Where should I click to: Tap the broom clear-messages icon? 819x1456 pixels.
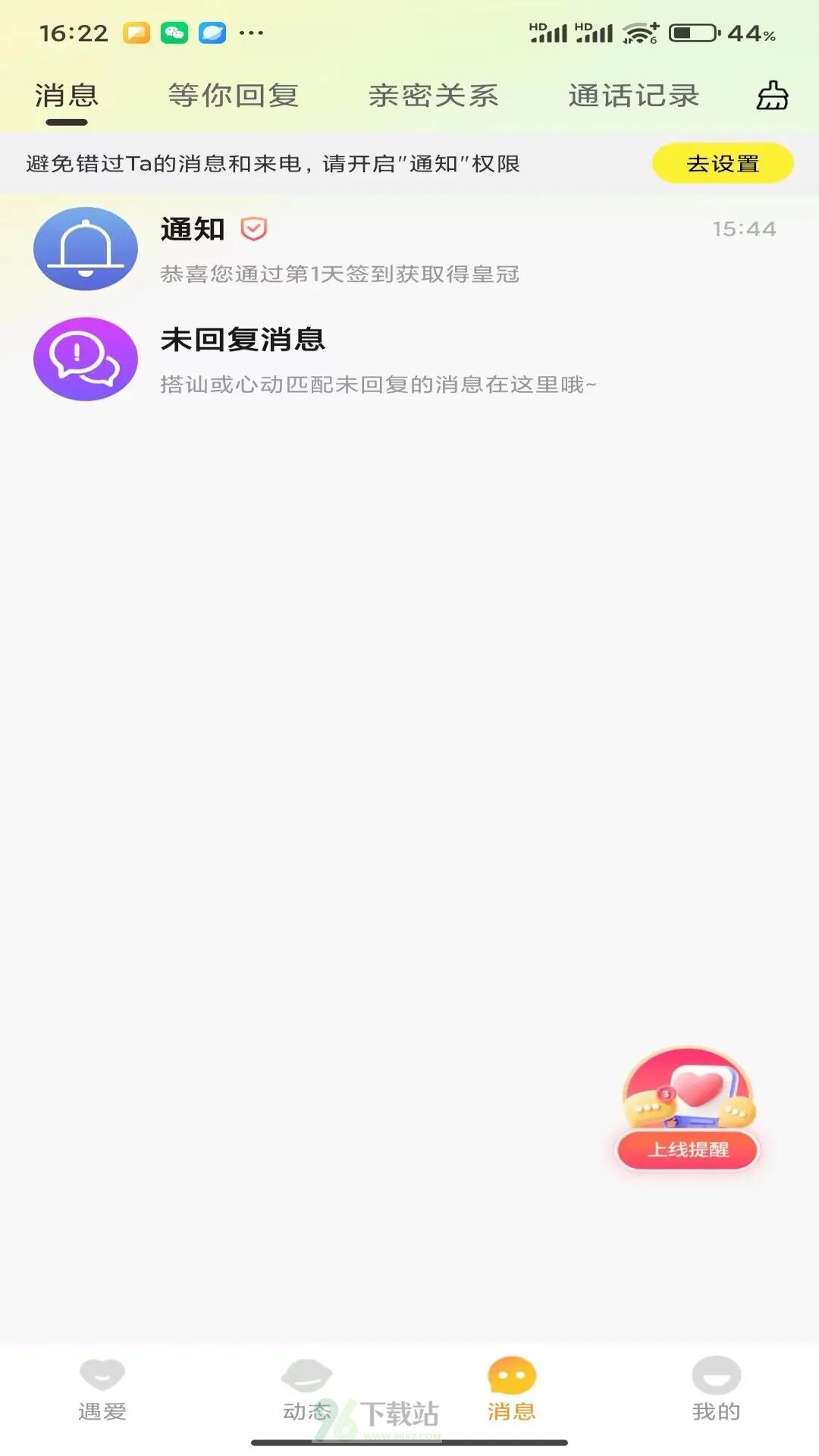pyautogui.click(x=772, y=96)
